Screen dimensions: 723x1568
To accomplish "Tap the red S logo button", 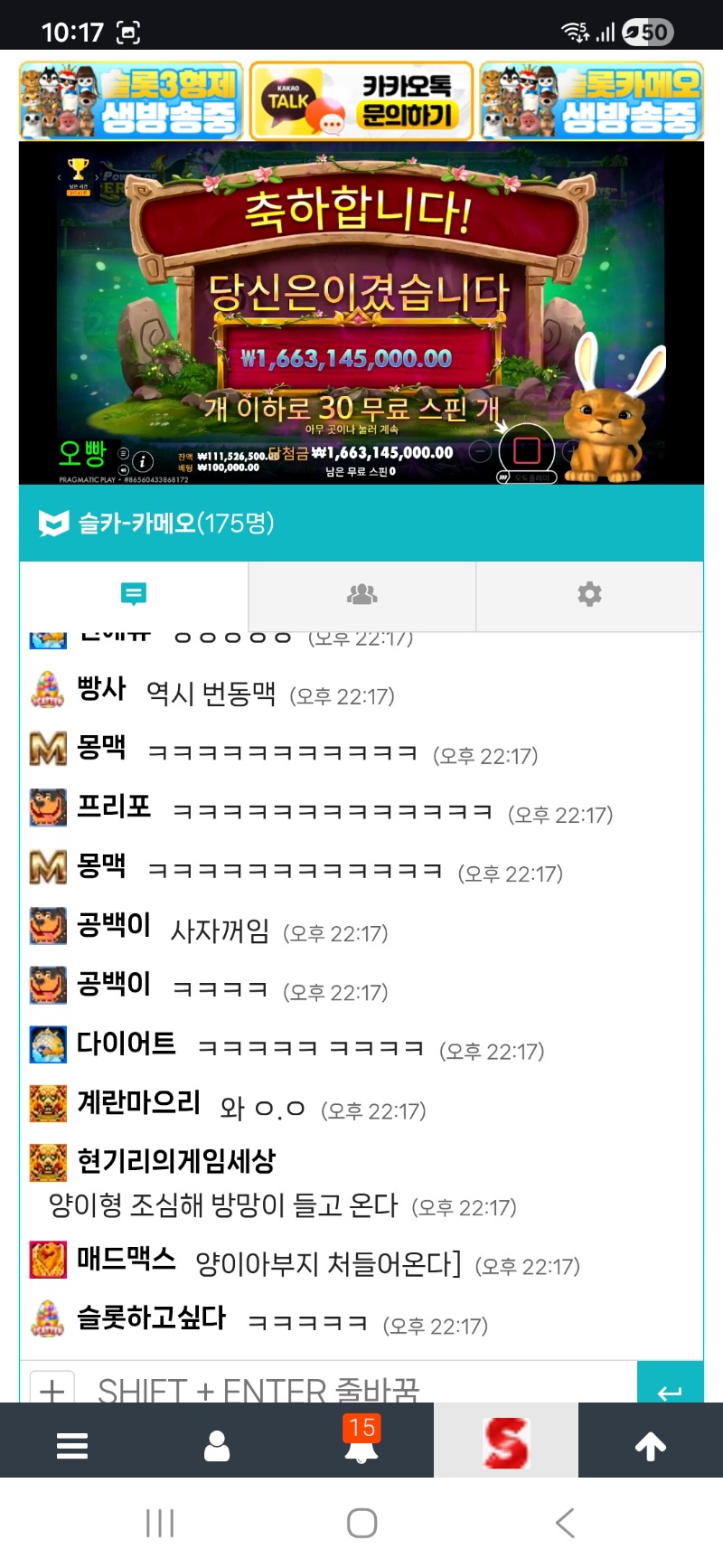I will tap(506, 1442).
